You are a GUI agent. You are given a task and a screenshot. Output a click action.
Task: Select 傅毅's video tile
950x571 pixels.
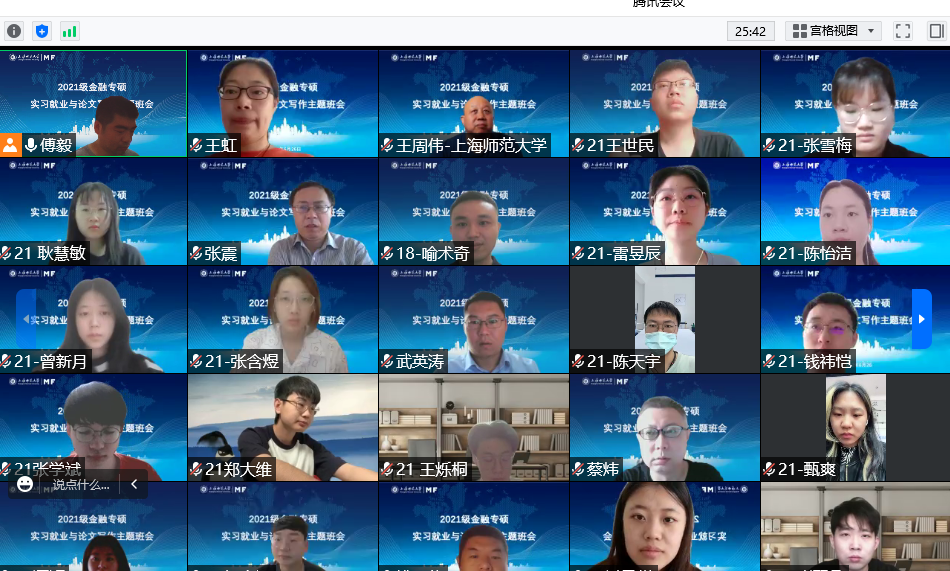pyautogui.click(x=93, y=103)
